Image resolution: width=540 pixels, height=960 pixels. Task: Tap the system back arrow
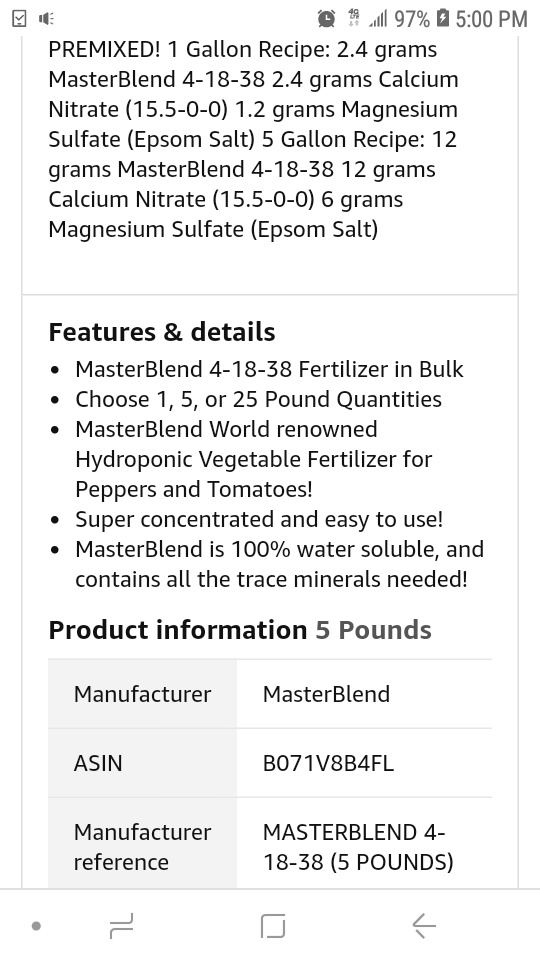click(424, 925)
